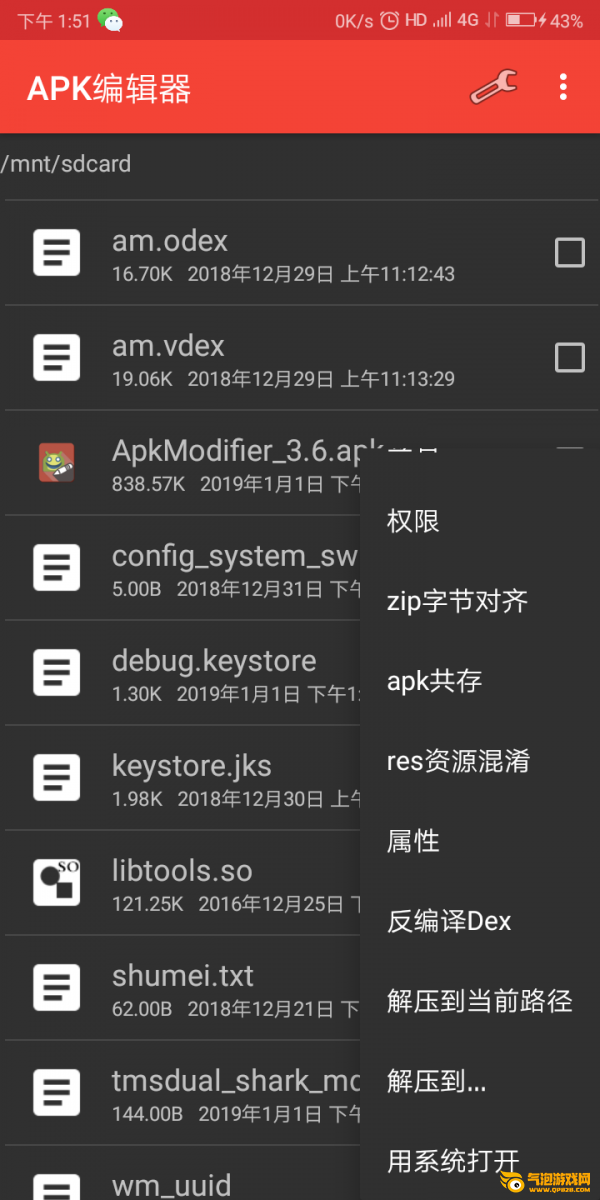
Task: Open the three-dot overflow menu
Action: (563, 87)
